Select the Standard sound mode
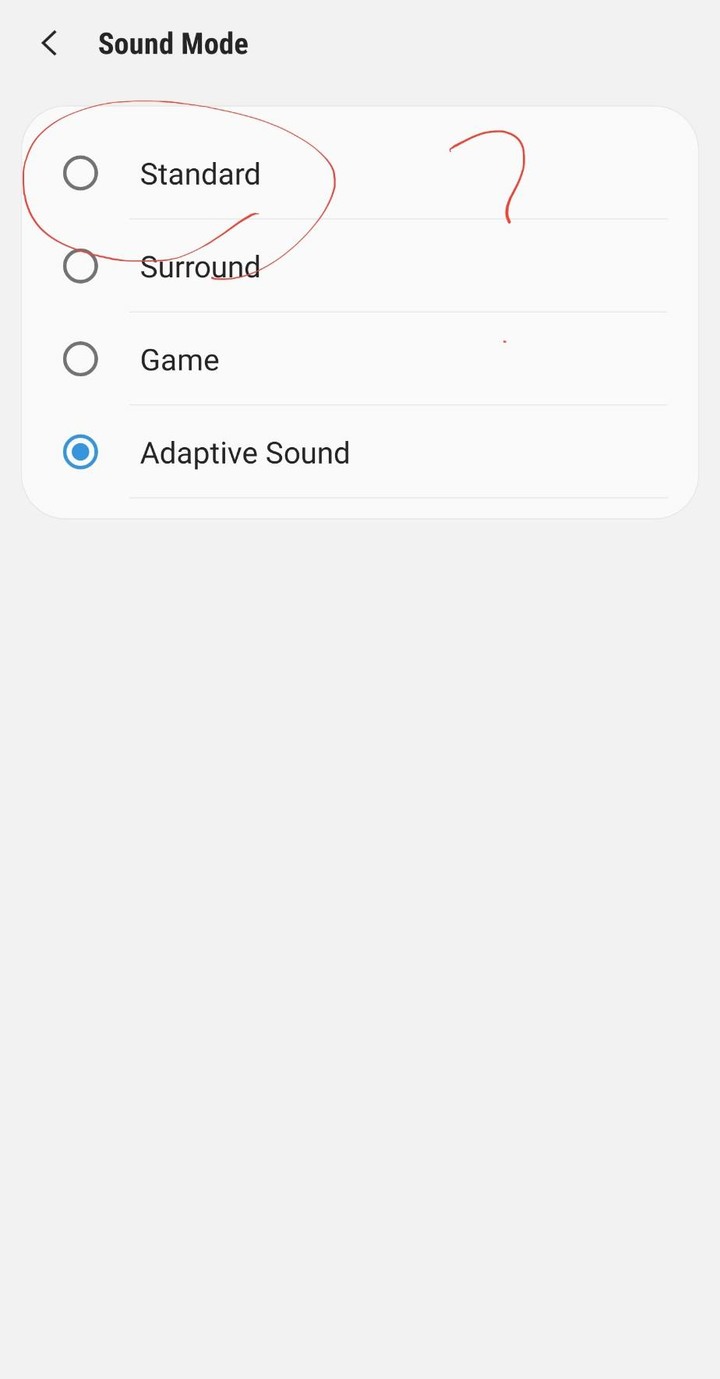The height and width of the screenshot is (1379, 720). (80, 174)
